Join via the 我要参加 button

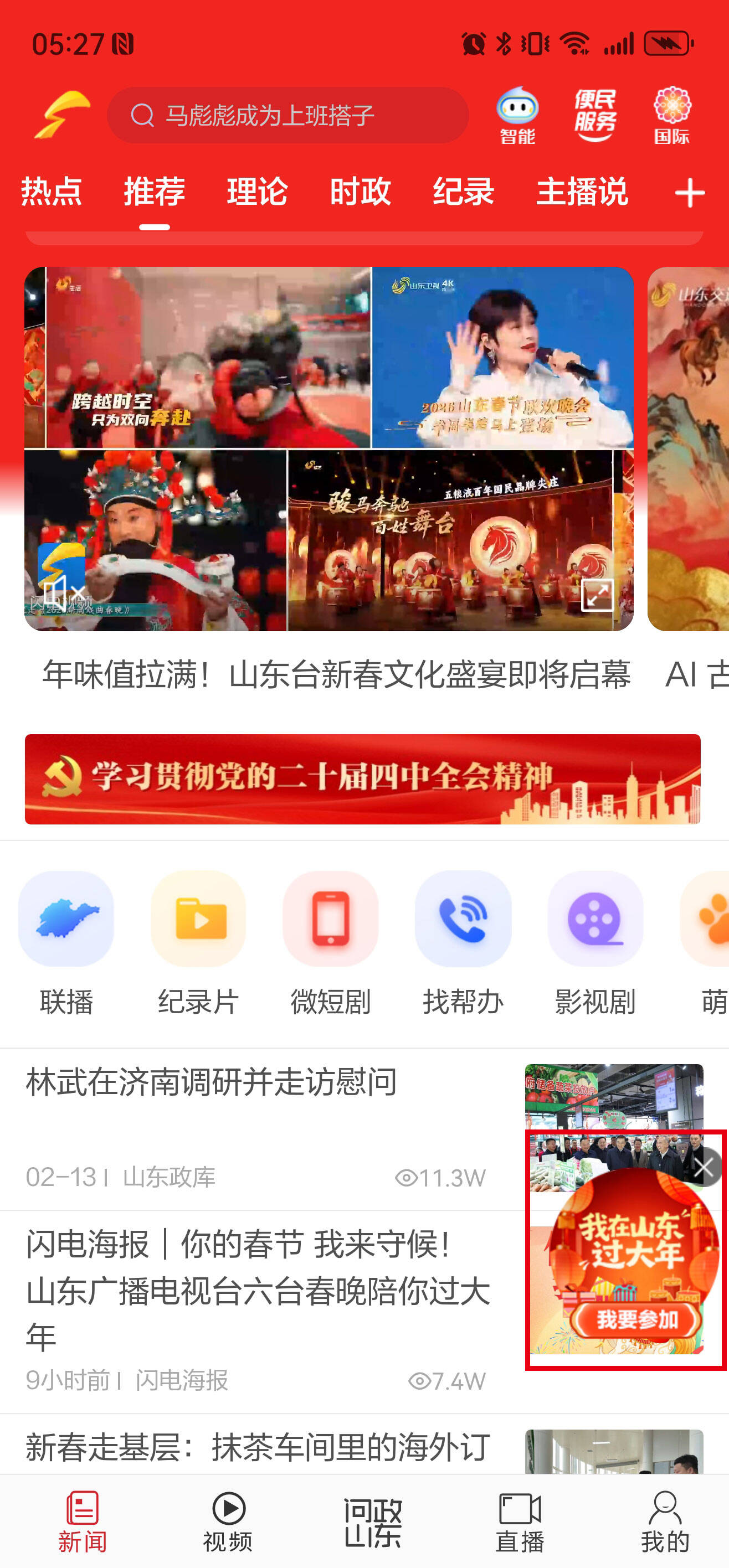(x=636, y=1319)
